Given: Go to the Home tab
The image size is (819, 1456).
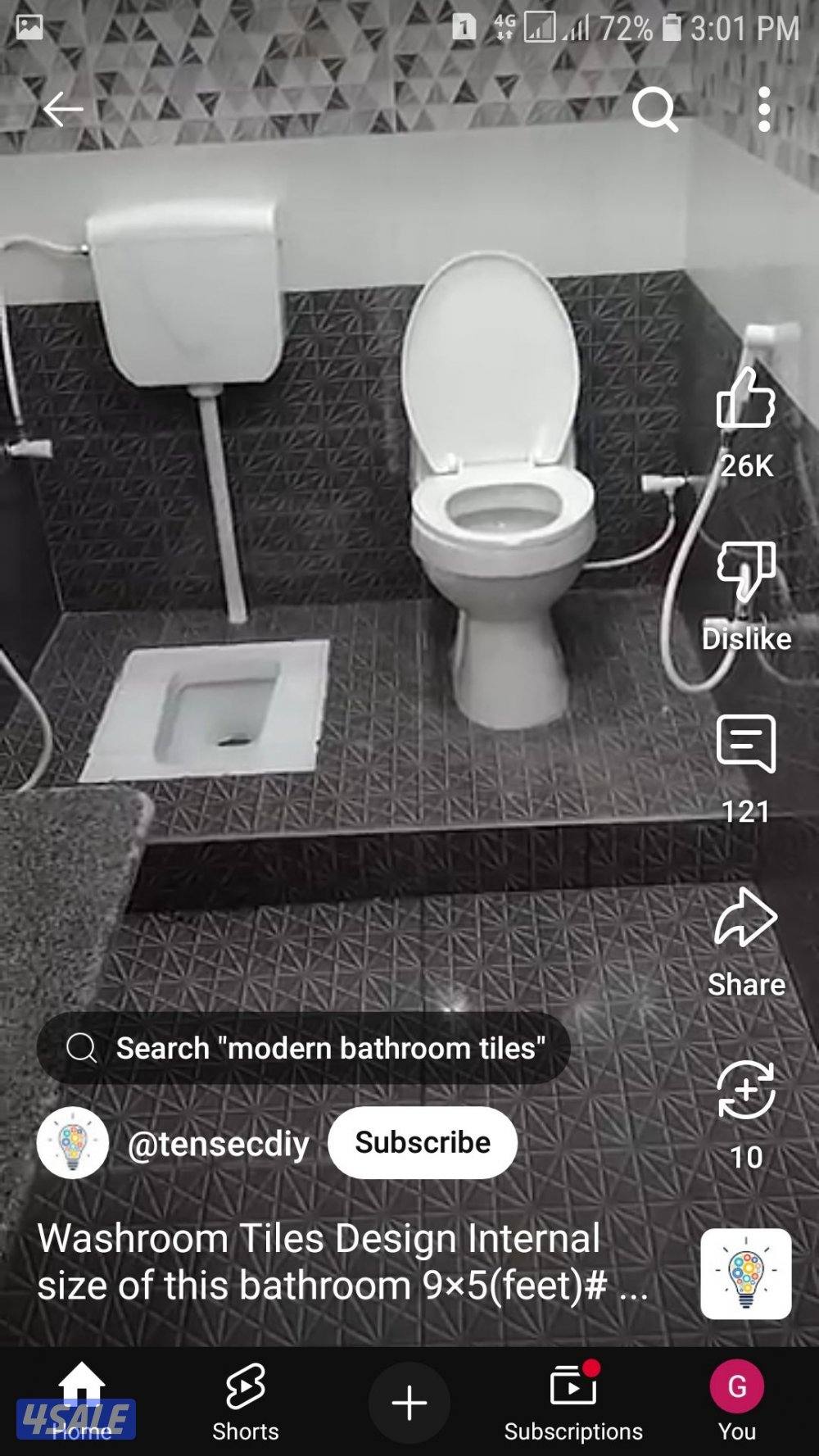Looking at the screenshot, I should [x=82, y=1403].
